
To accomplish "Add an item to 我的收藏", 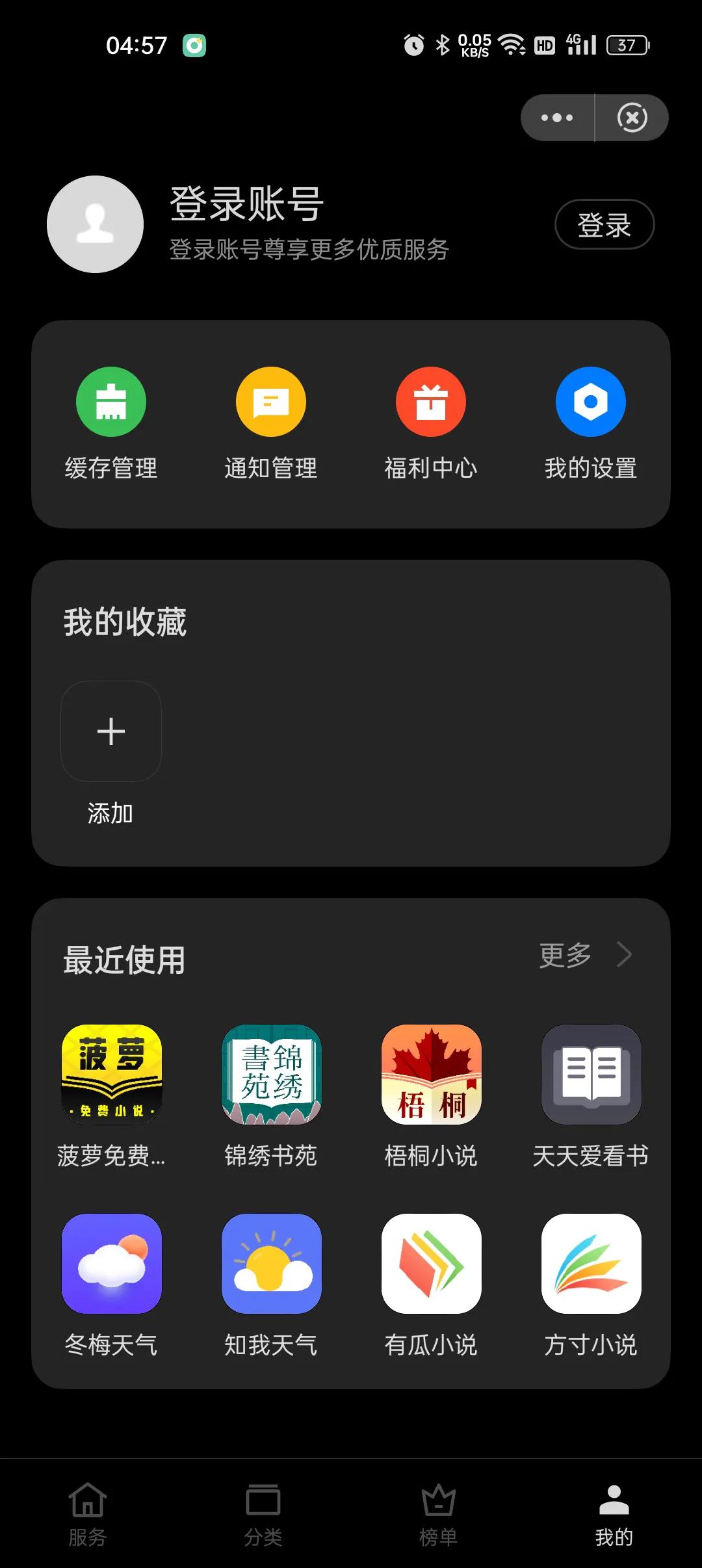I will (x=110, y=731).
